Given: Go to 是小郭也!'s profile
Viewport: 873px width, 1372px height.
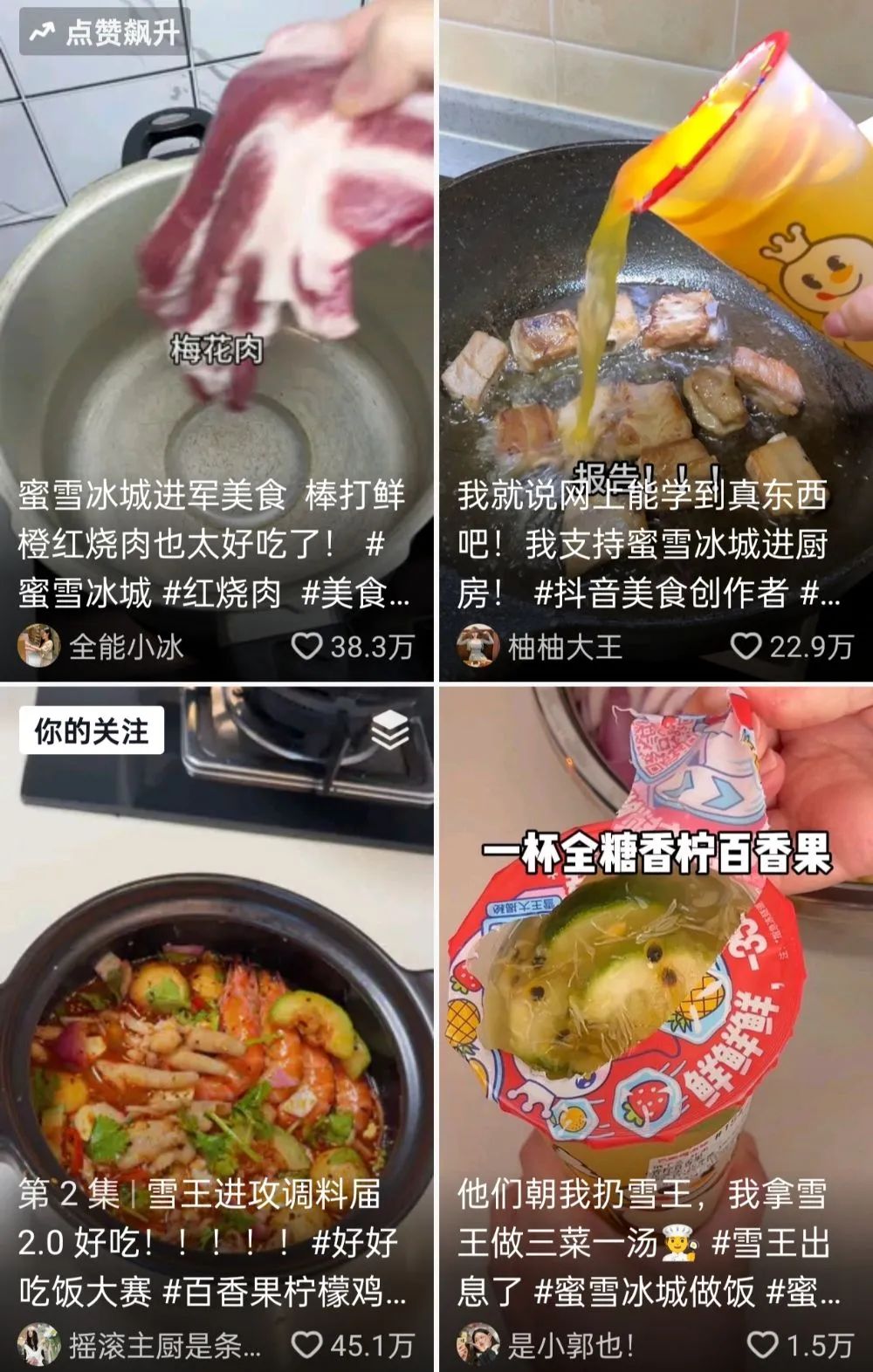Looking at the screenshot, I should click(x=478, y=1344).
